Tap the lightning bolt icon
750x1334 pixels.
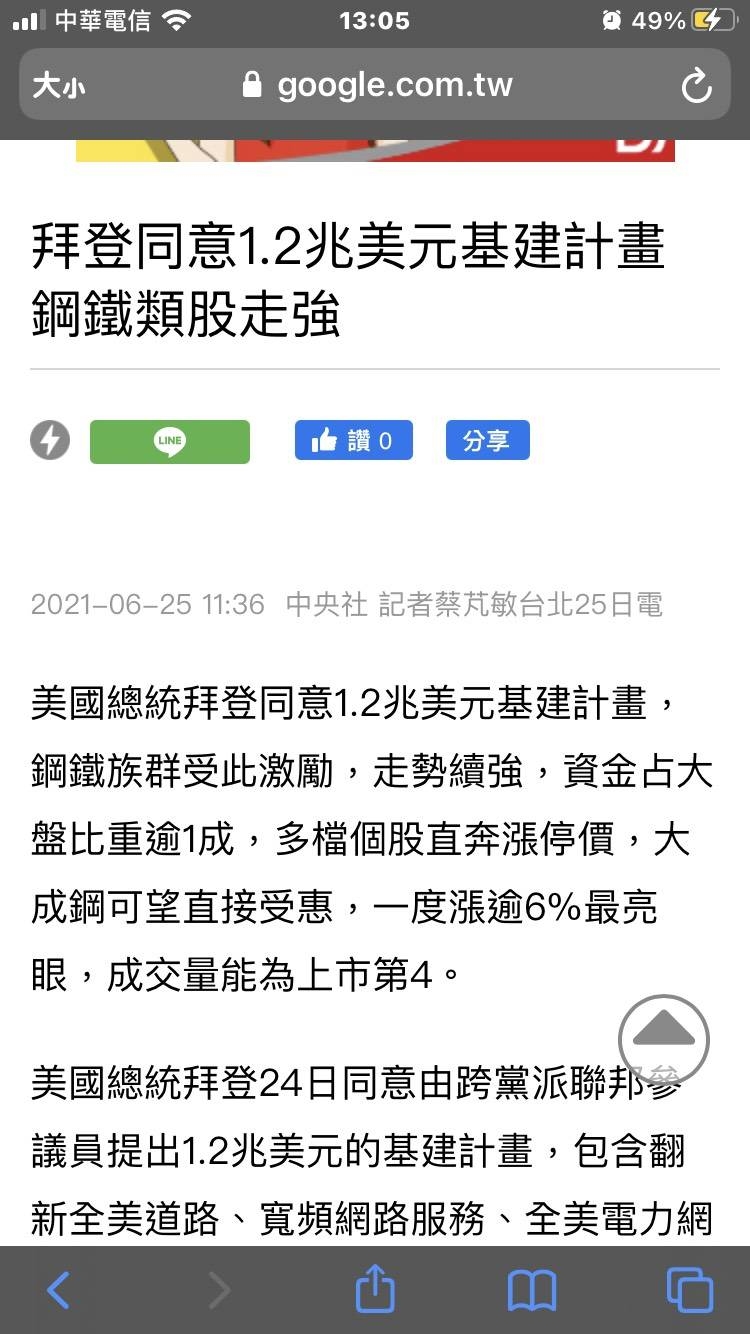[50, 441]
